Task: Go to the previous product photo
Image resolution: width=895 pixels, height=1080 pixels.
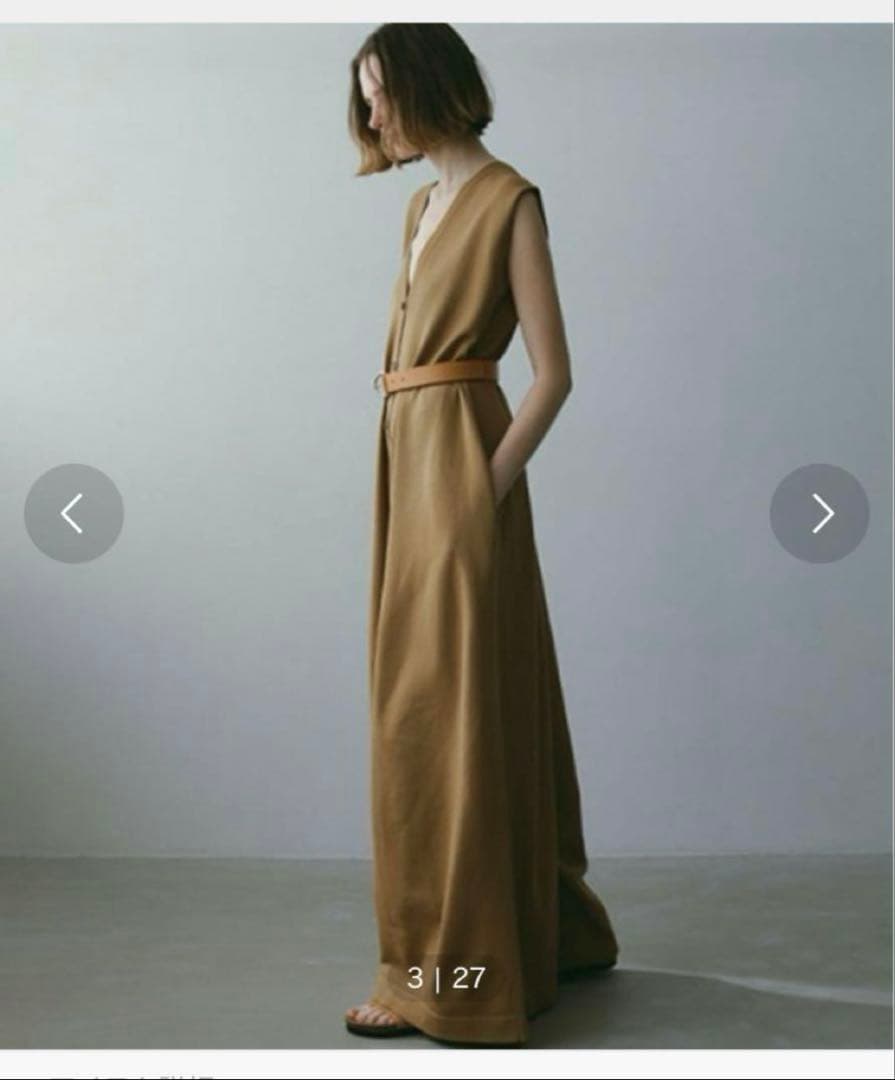Action: pyautogui.click(x=74, y=513)
